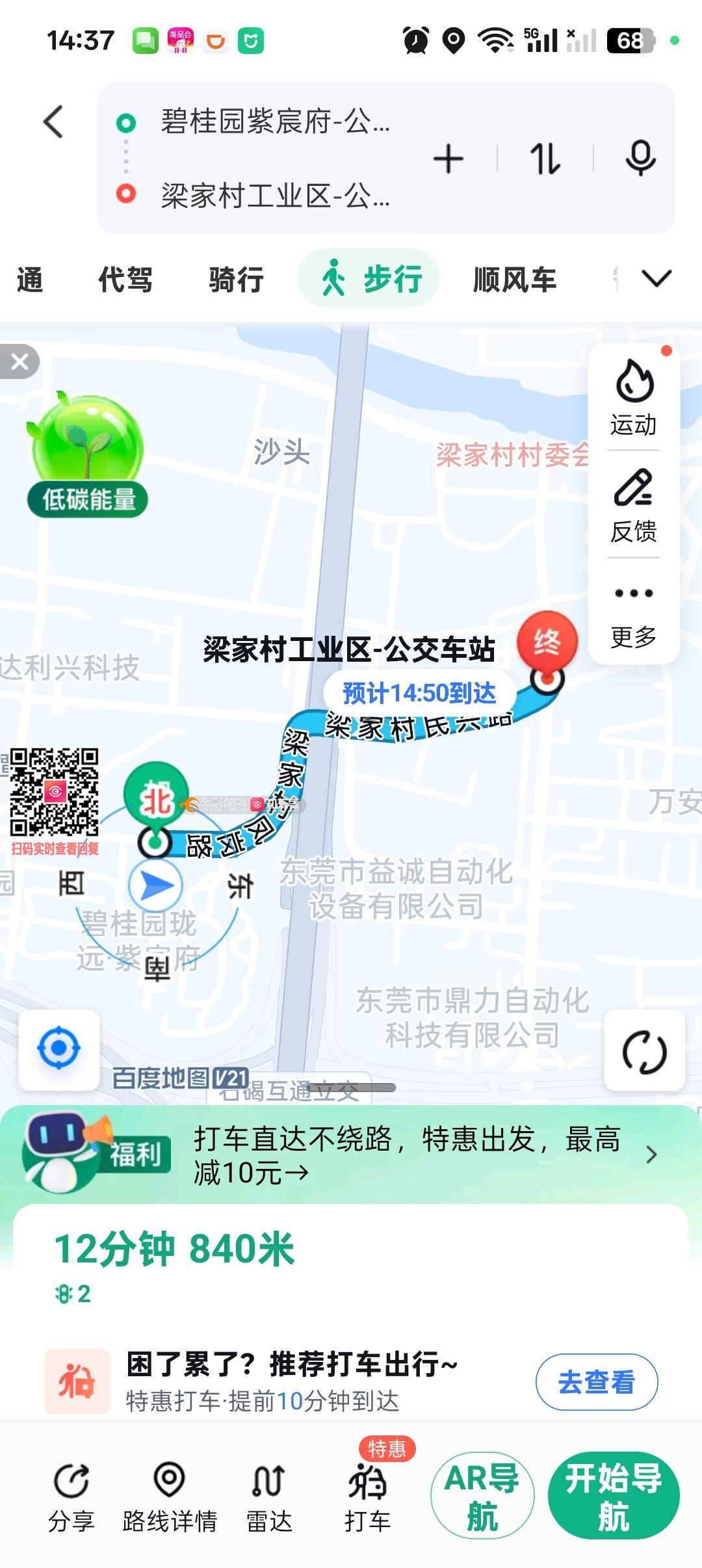Image resolution: width=702 pixels, height=1568 pixels.
Task: Switch to 骑行 cycling tab
Action: coord(236,280)
